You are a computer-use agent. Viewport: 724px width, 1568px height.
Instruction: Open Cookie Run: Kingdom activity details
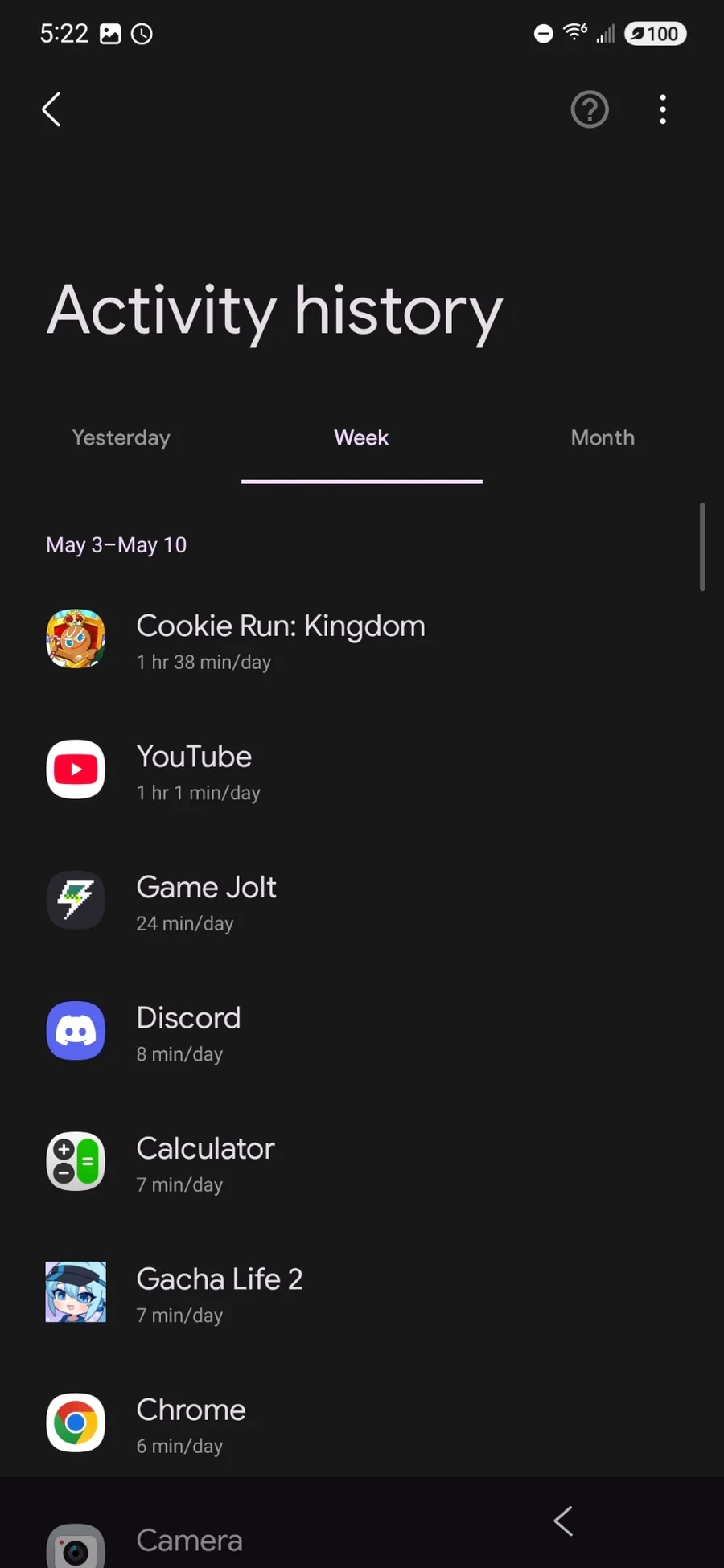click(281, 641)
